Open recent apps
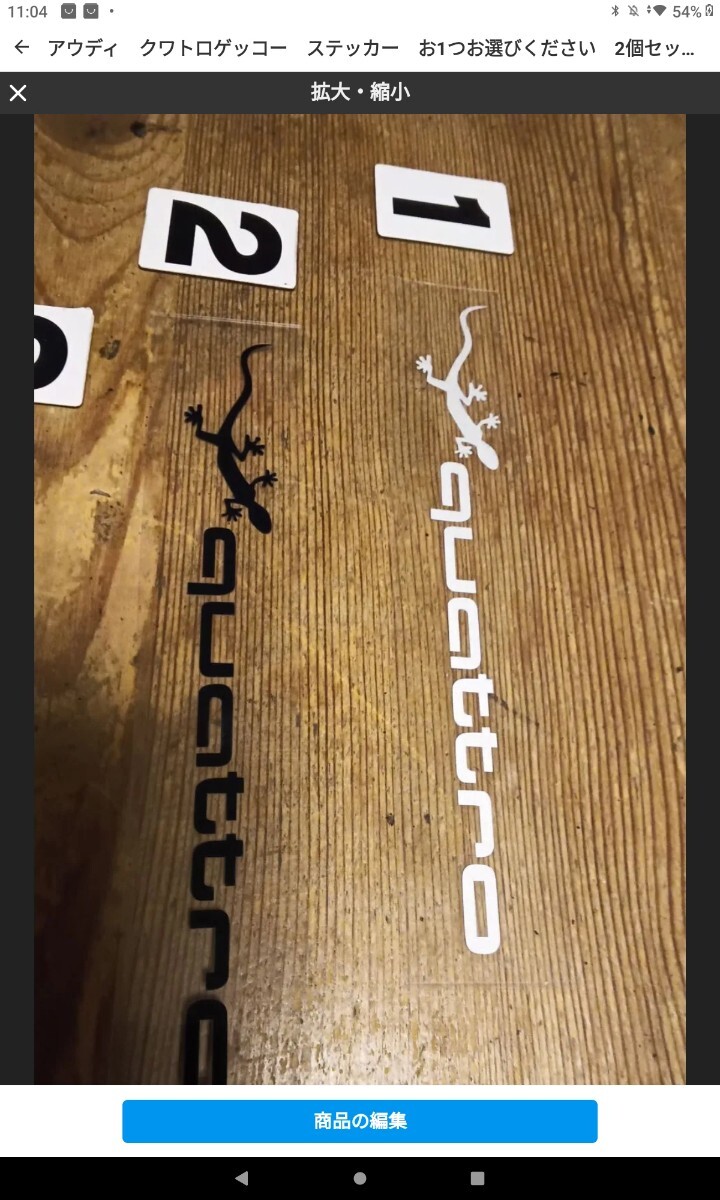 point(477,1178)
